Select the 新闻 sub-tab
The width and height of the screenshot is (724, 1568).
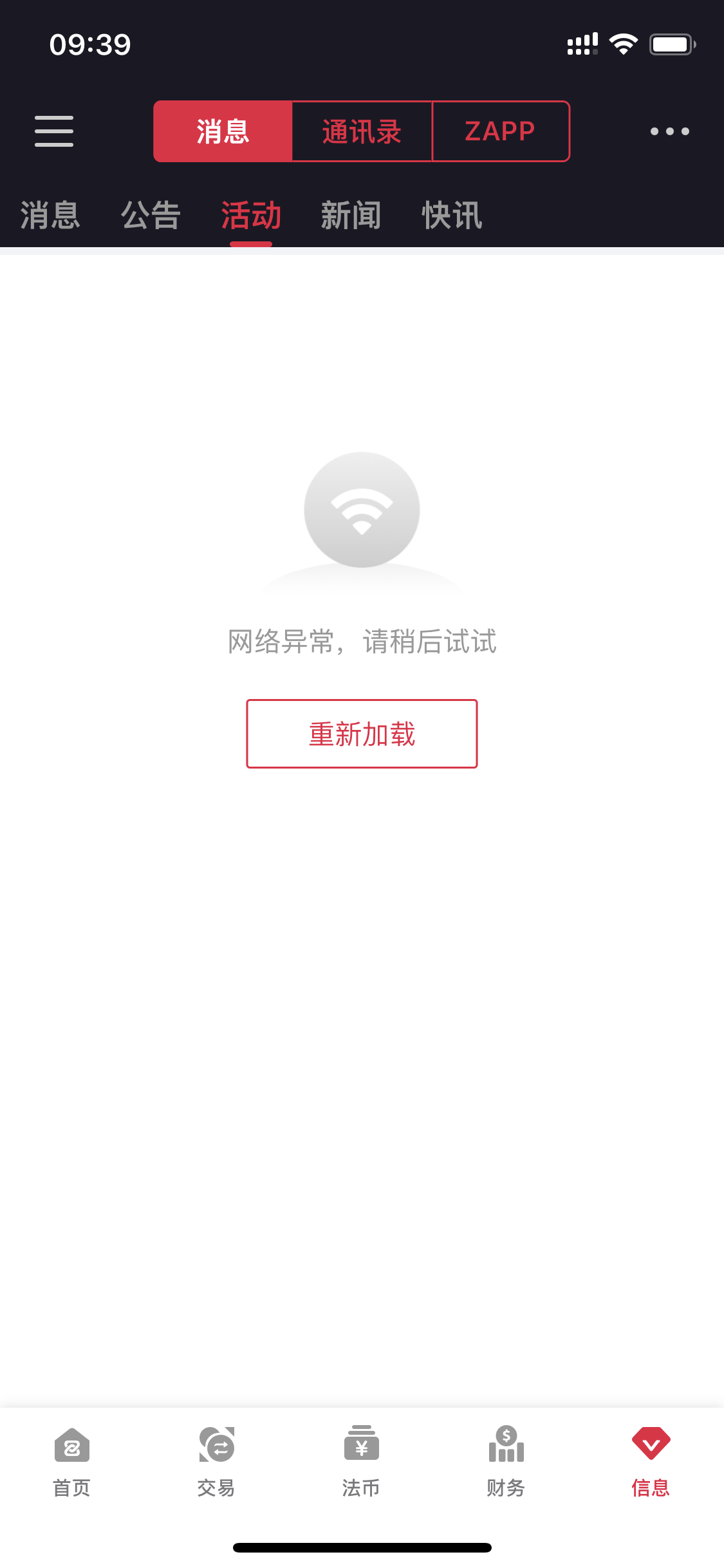pos(351,217)
